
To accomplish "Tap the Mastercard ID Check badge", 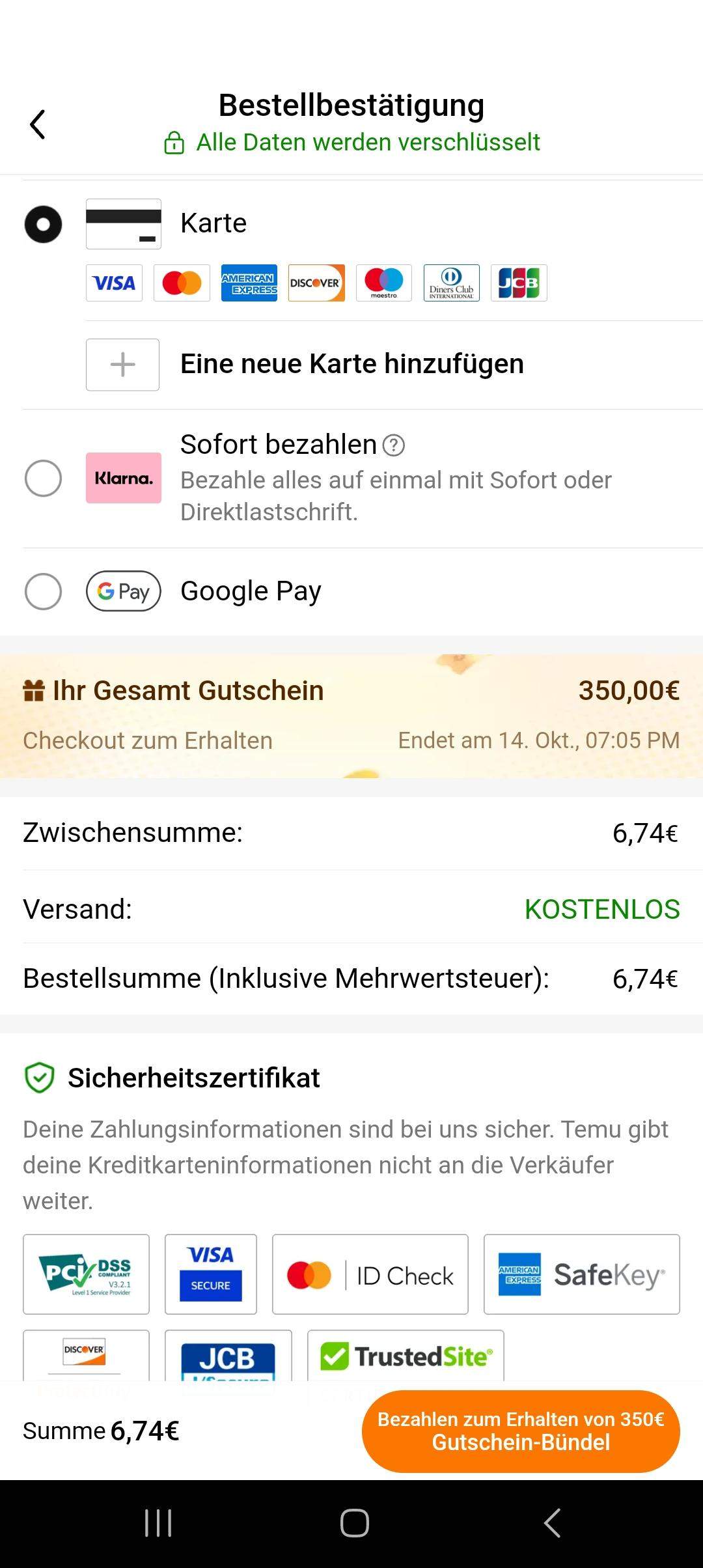I will pyautogui.click(x=370, y=1274).
